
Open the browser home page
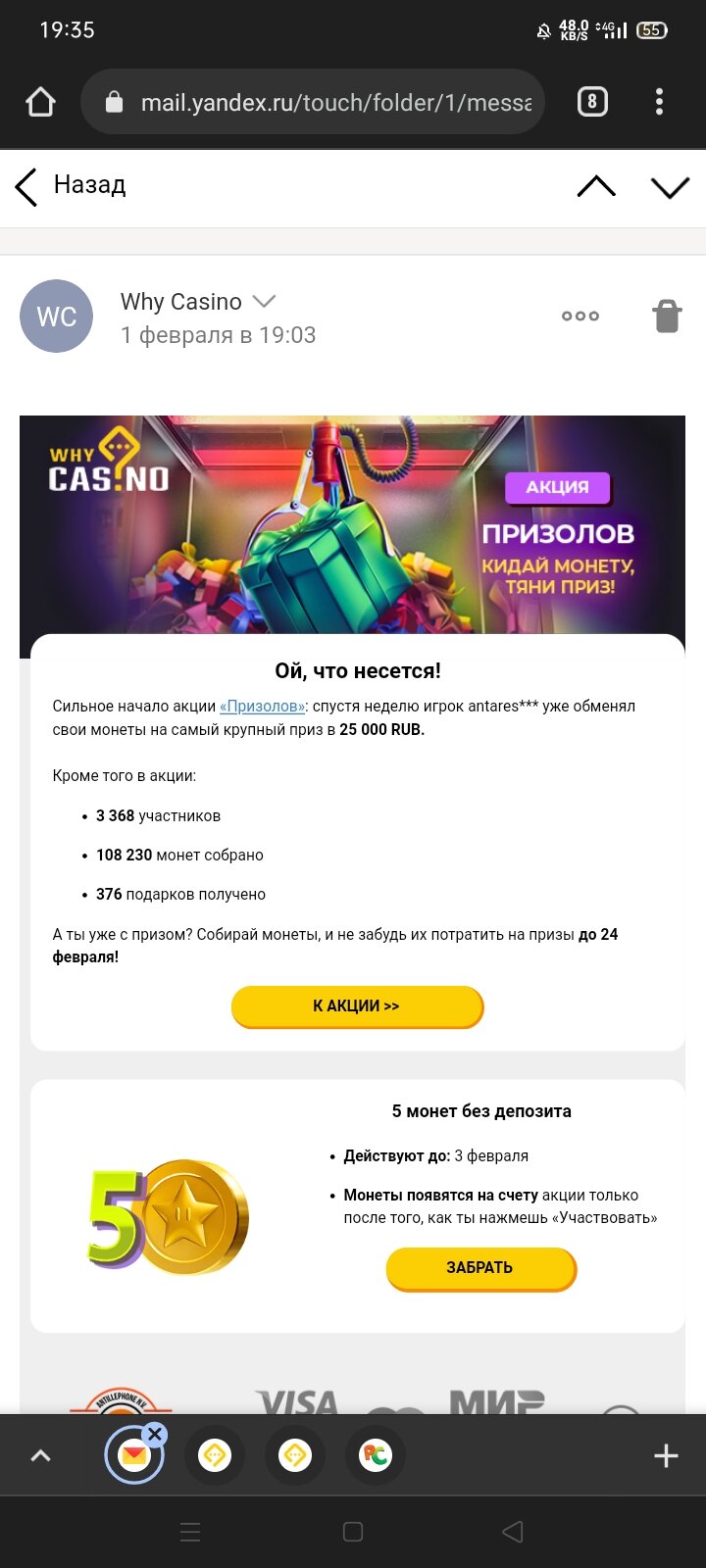click(41, 102)
